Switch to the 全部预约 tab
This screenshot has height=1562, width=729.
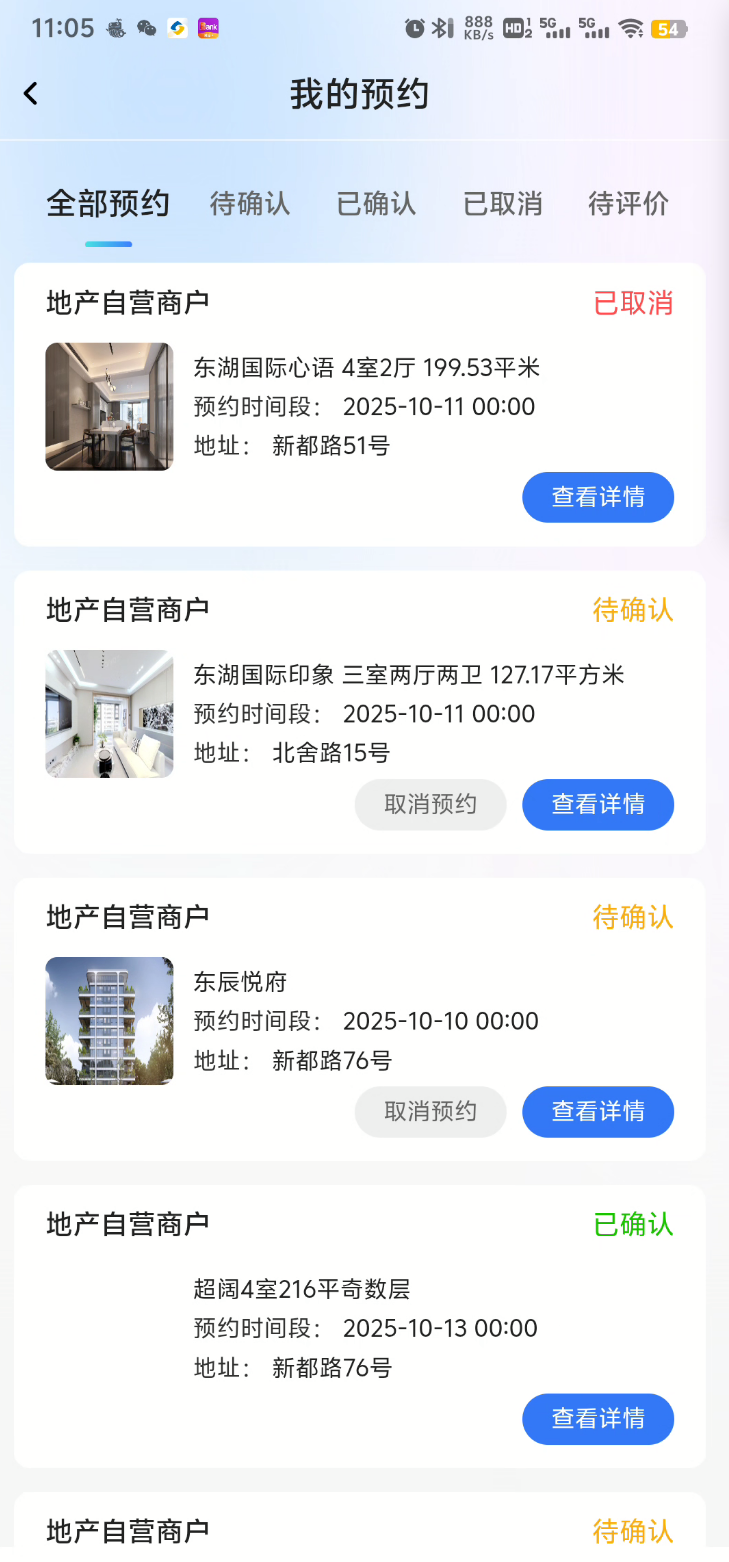pos(108,204)
